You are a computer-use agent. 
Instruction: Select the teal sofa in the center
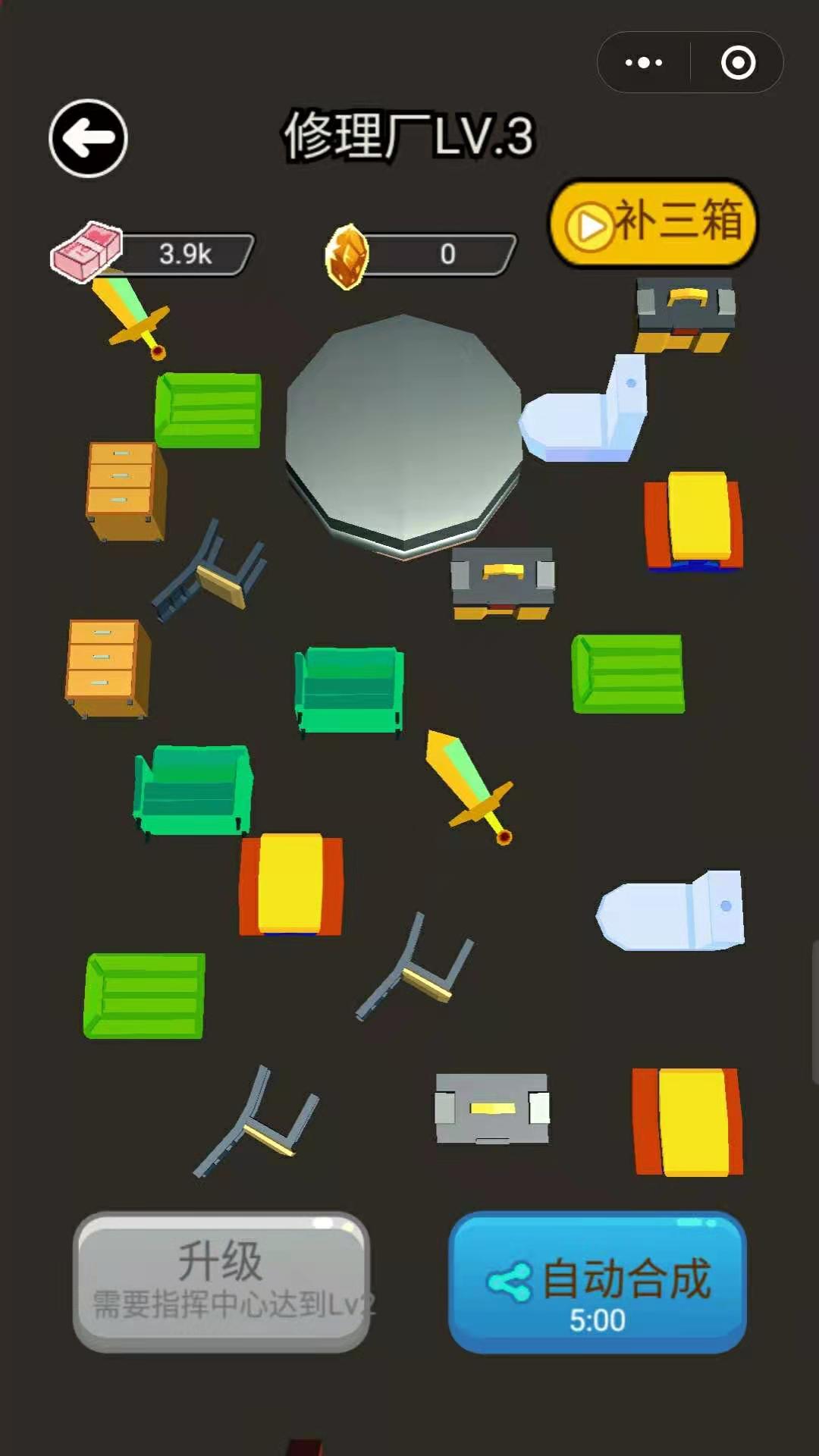coord(349,689)
